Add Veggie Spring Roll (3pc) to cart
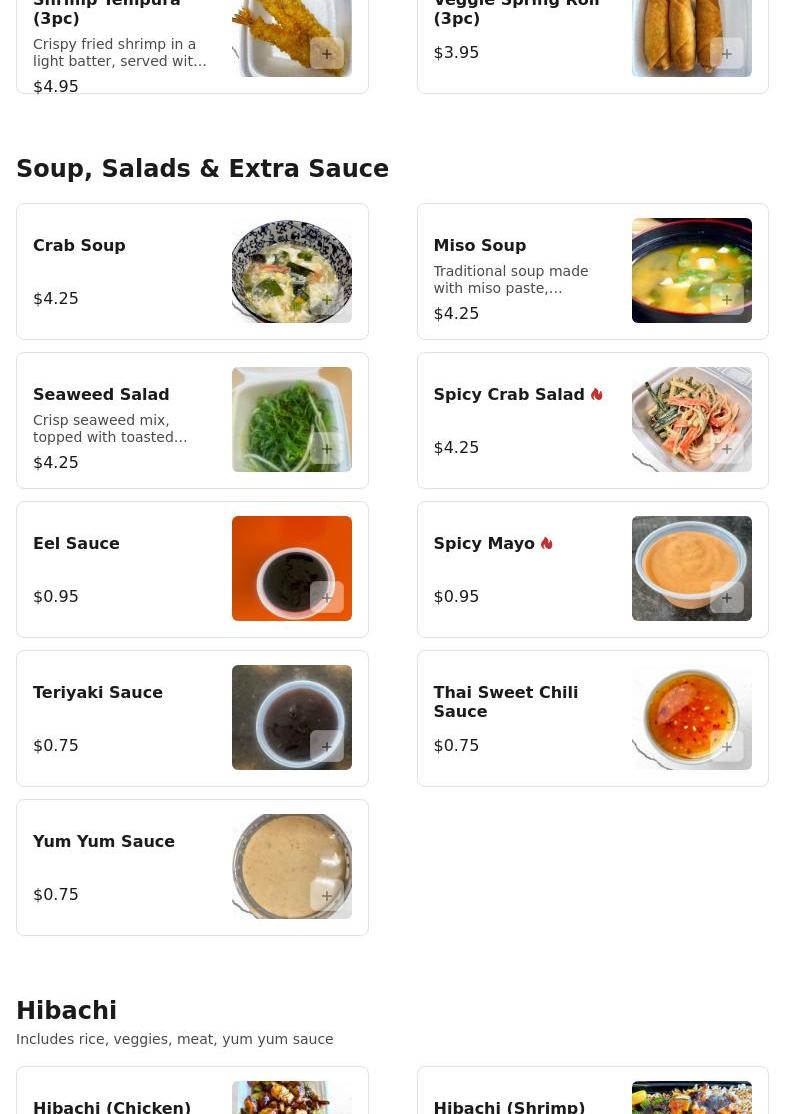The width and height of the screenshot is (785, 1114). (726, 53)
